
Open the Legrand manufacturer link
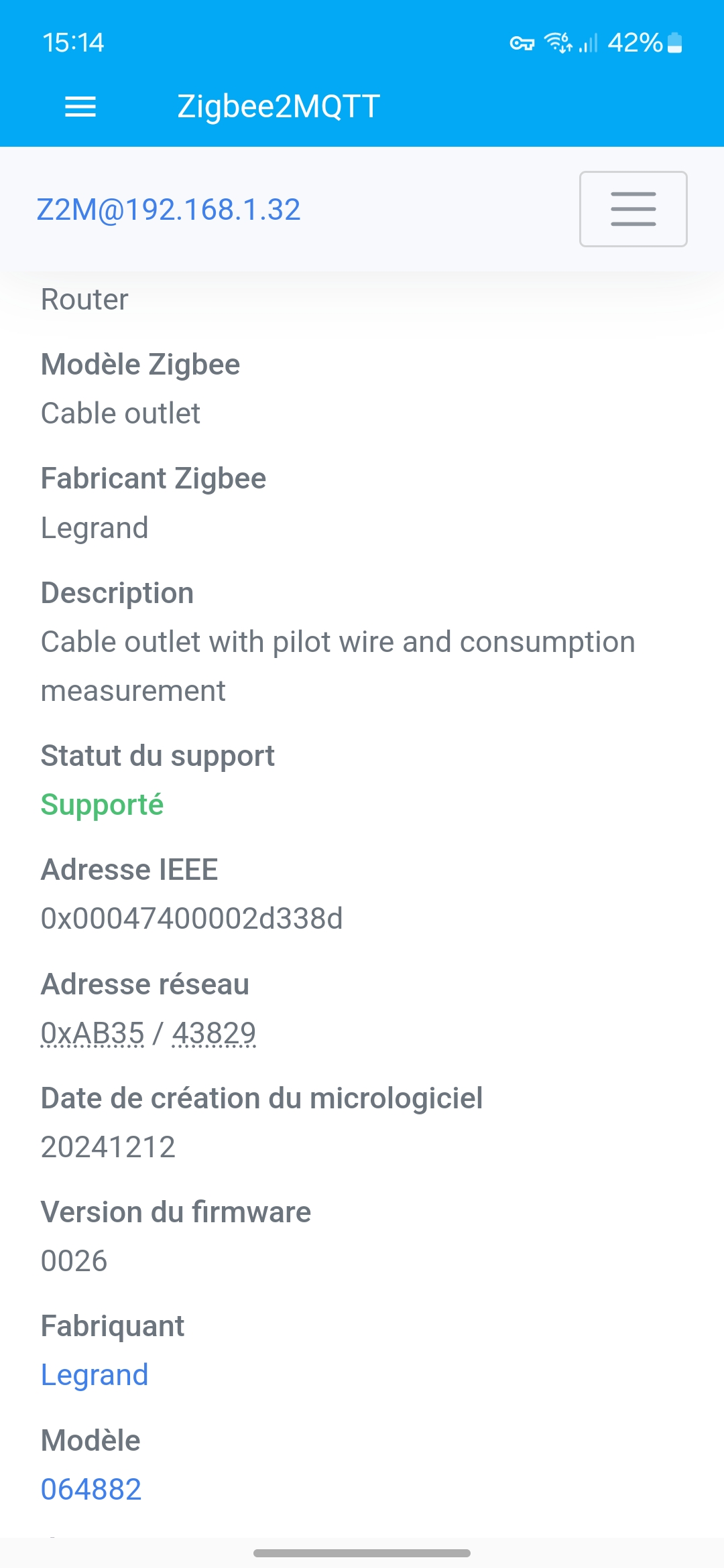[95, 1375]
